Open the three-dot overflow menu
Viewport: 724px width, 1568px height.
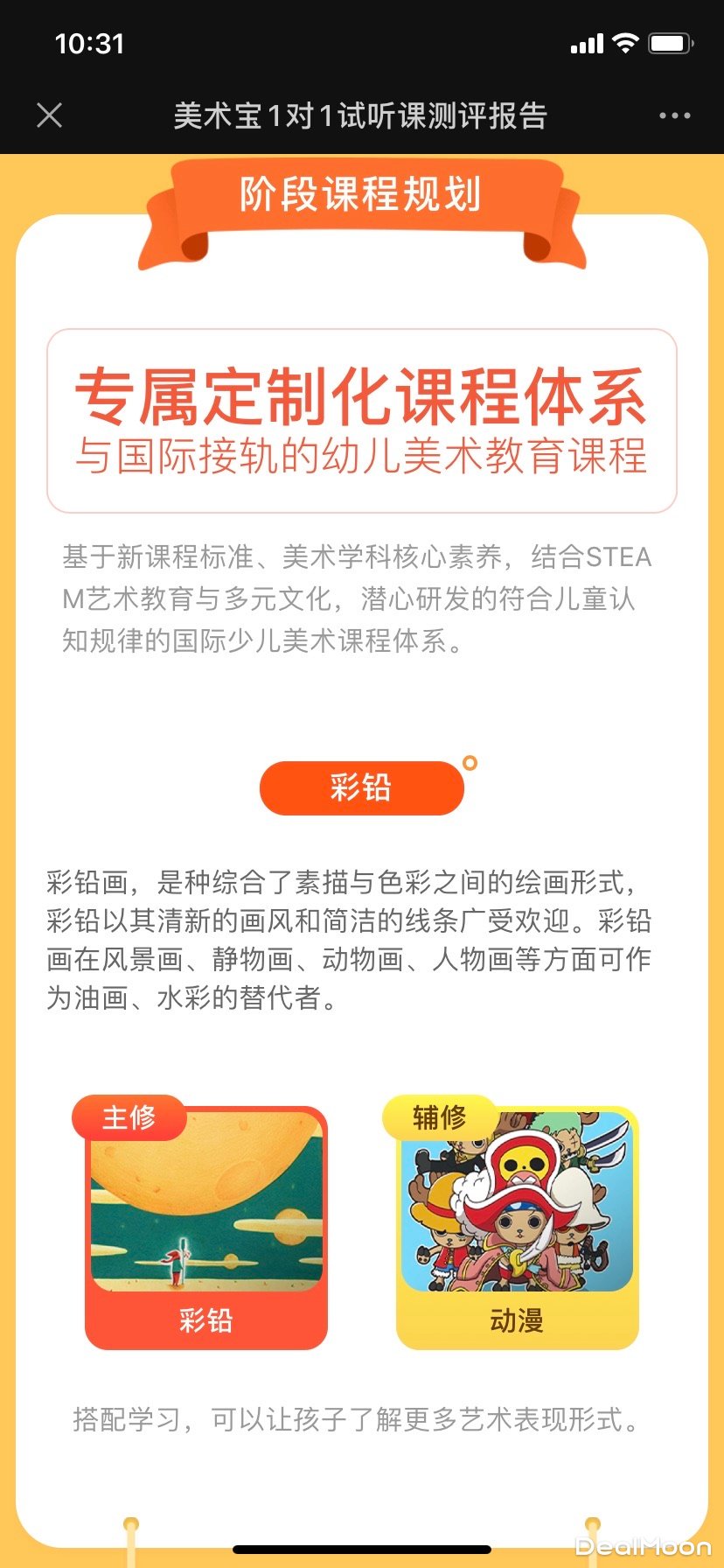tap(674, 115)
